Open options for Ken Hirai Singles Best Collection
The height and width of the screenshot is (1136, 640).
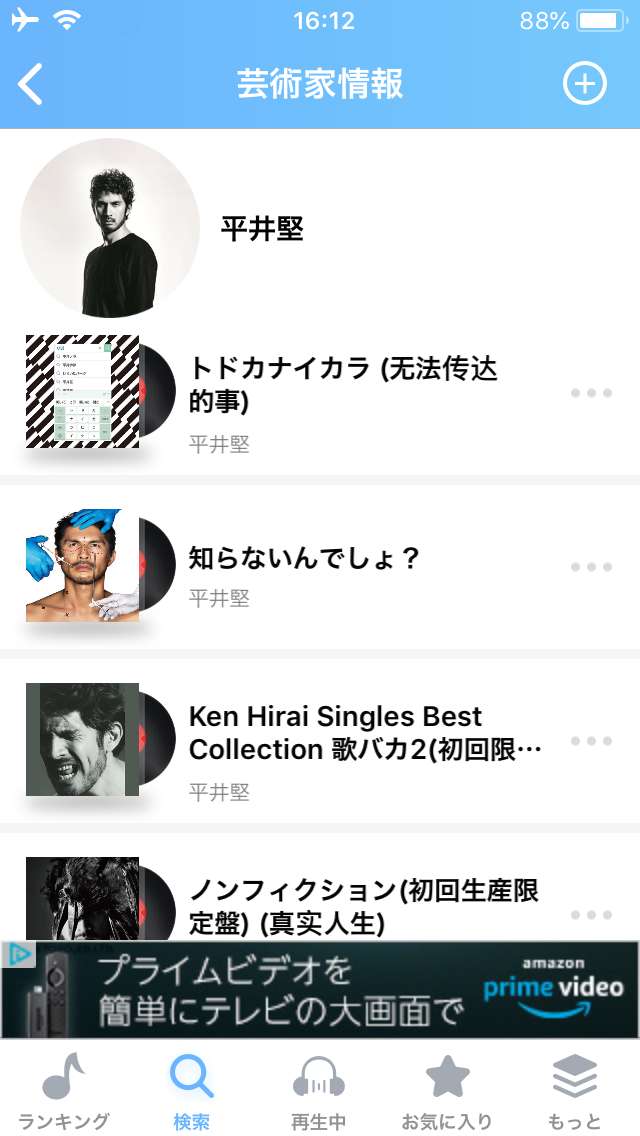click(x=591, y=741)
